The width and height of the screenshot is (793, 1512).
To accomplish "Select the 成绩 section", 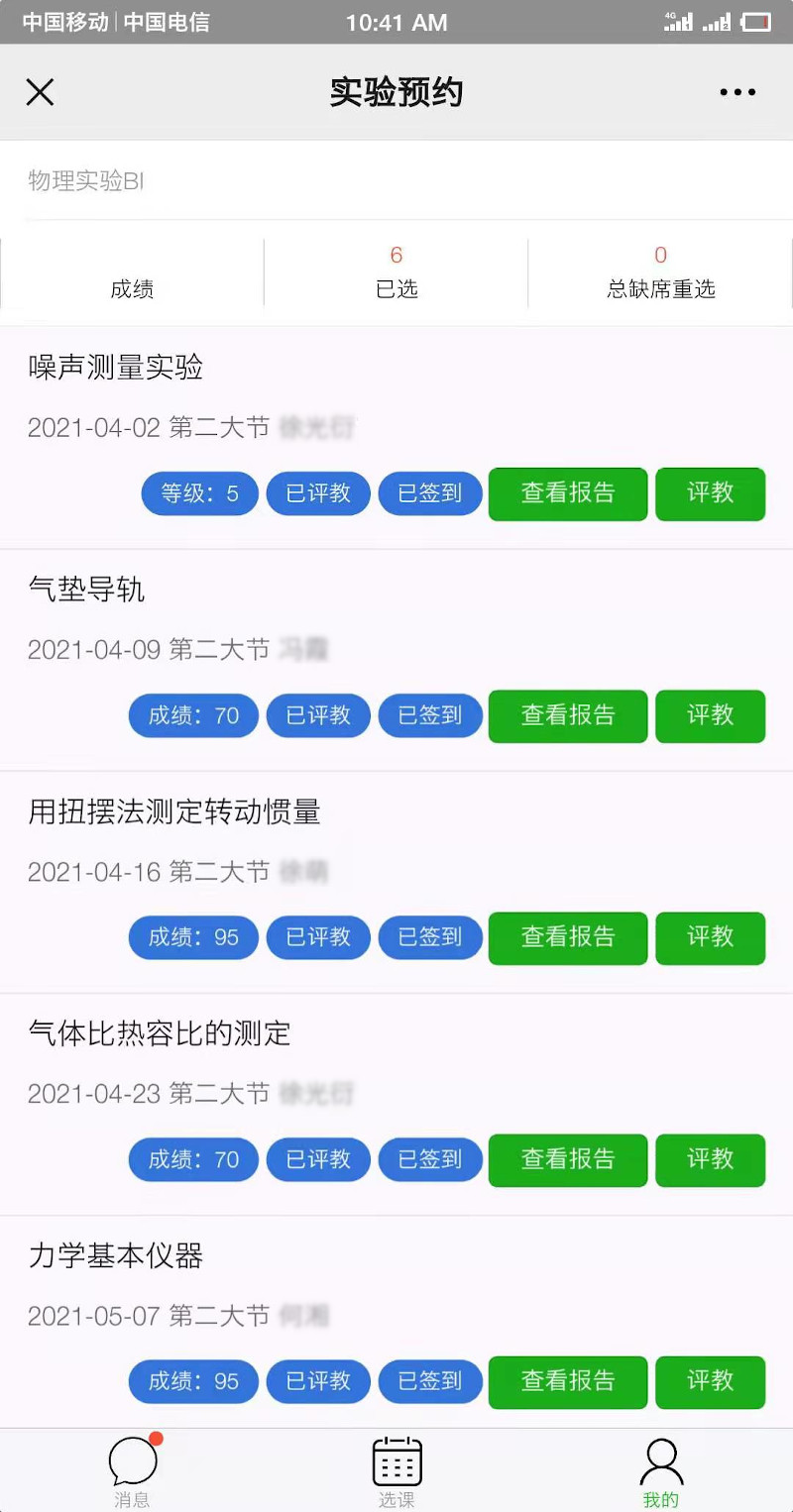I will click(x=132, y=274).
